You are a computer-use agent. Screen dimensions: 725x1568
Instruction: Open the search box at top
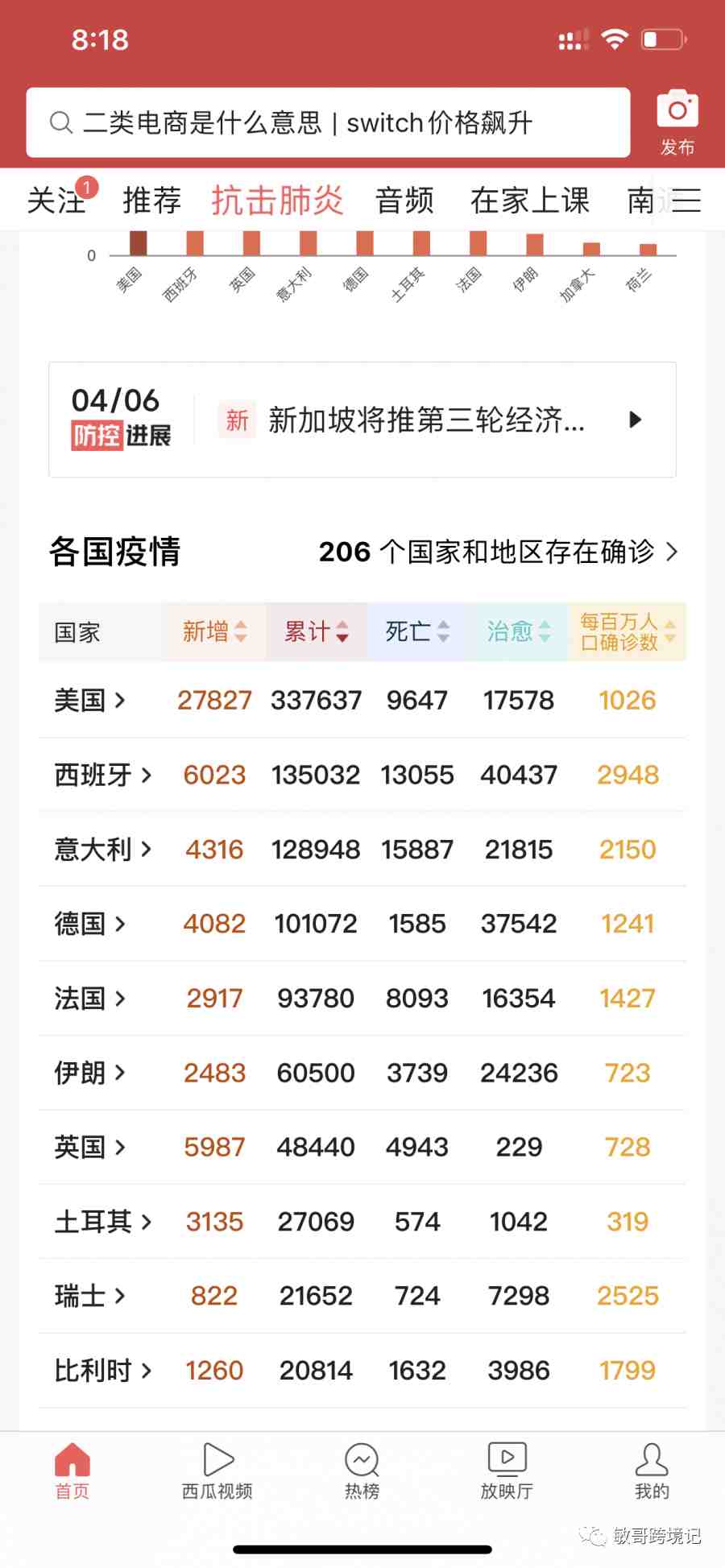point(328,123)
